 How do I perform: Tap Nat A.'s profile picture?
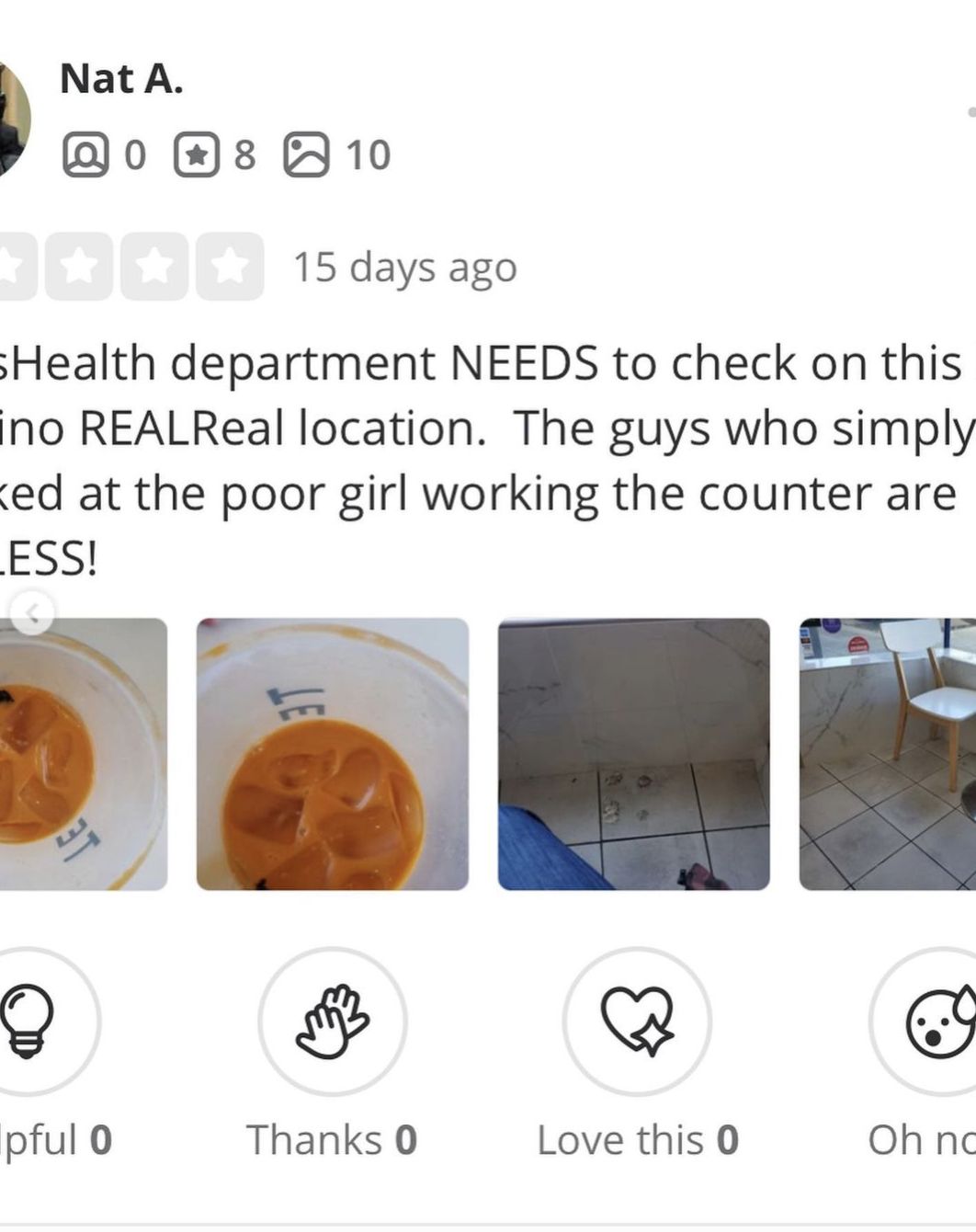pos(13,118)
